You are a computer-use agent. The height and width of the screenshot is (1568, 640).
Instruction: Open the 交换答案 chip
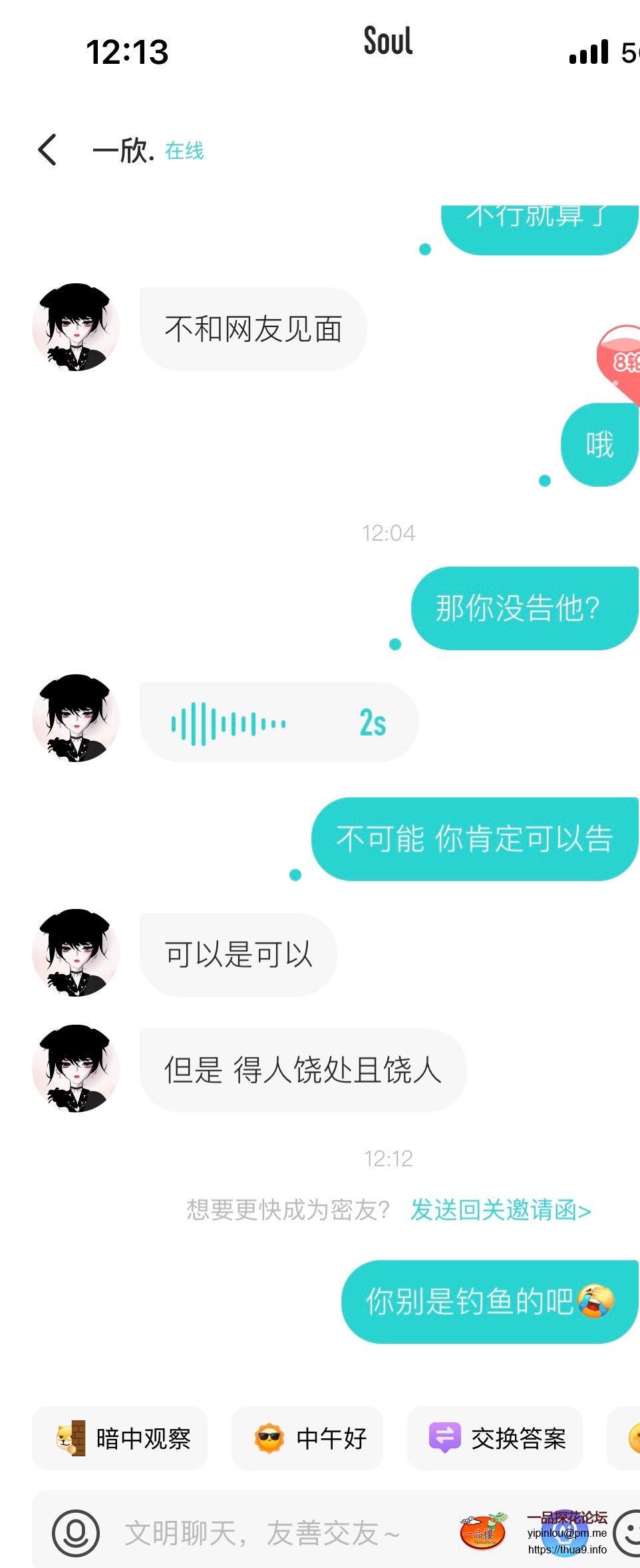tap(495, 1438)
